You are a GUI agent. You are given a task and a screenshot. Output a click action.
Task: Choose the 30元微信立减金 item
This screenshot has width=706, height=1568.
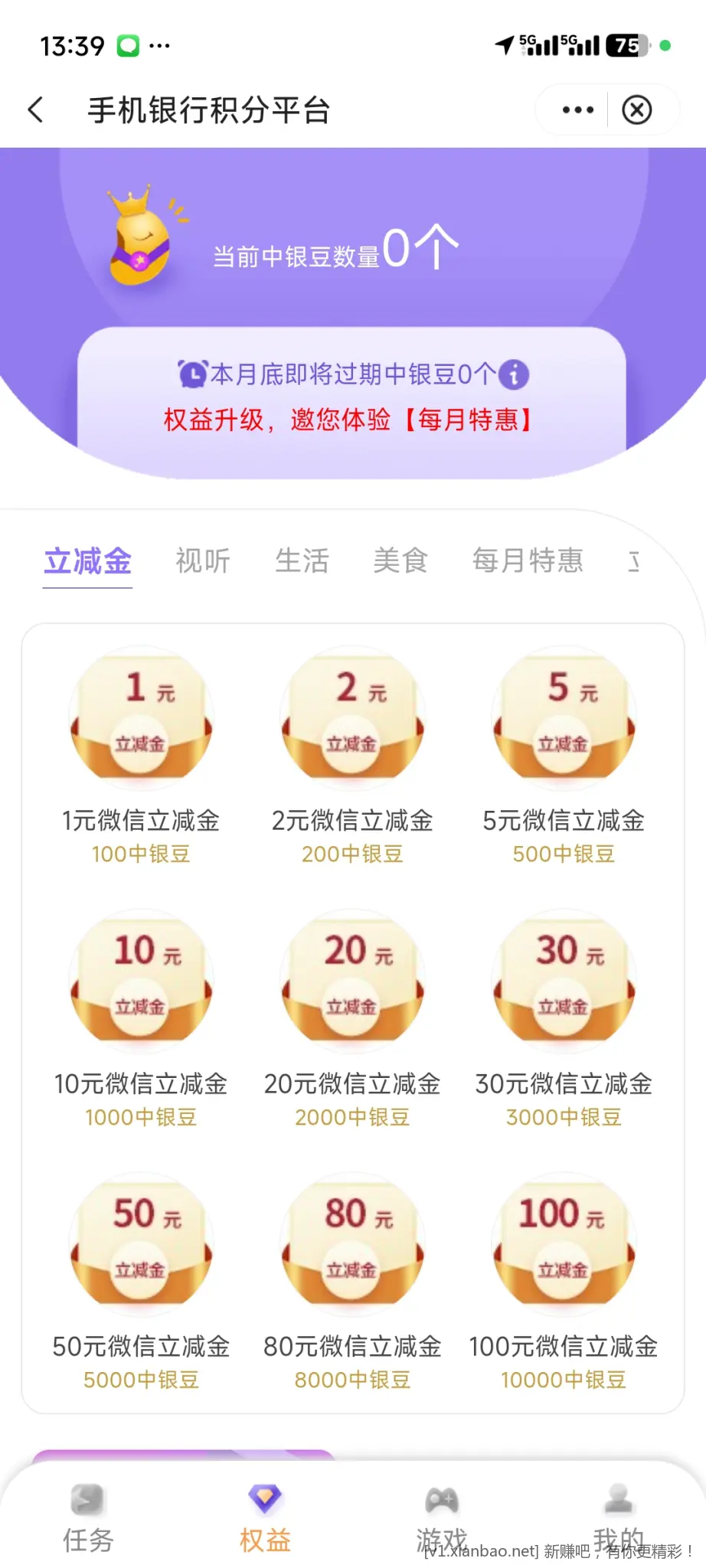pyautogui.click(x=564, y=1017)
